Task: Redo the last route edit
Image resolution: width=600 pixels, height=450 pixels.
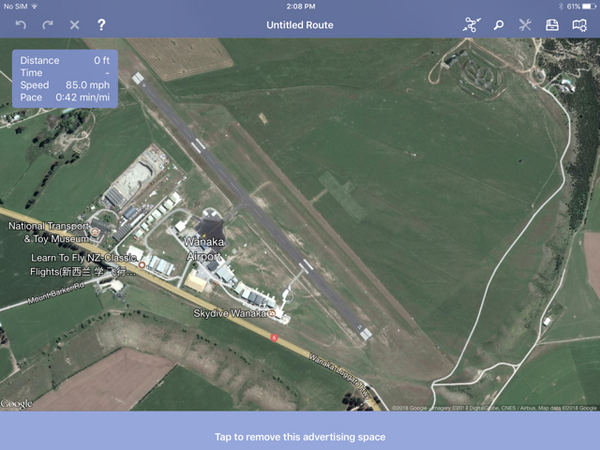Action: click(x=47, y=24)
